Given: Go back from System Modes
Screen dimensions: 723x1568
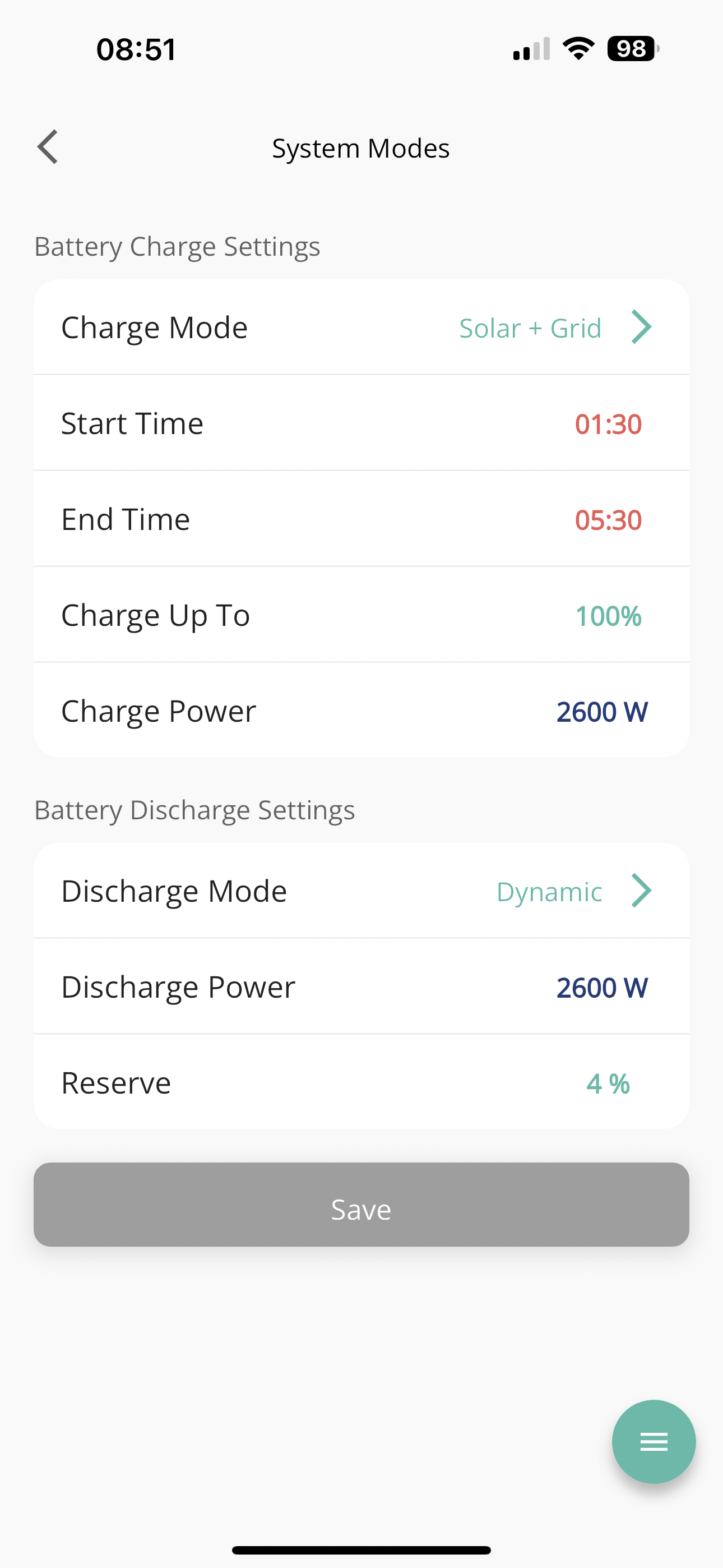Looking at the screenshot, I should (x=48, y=147).
